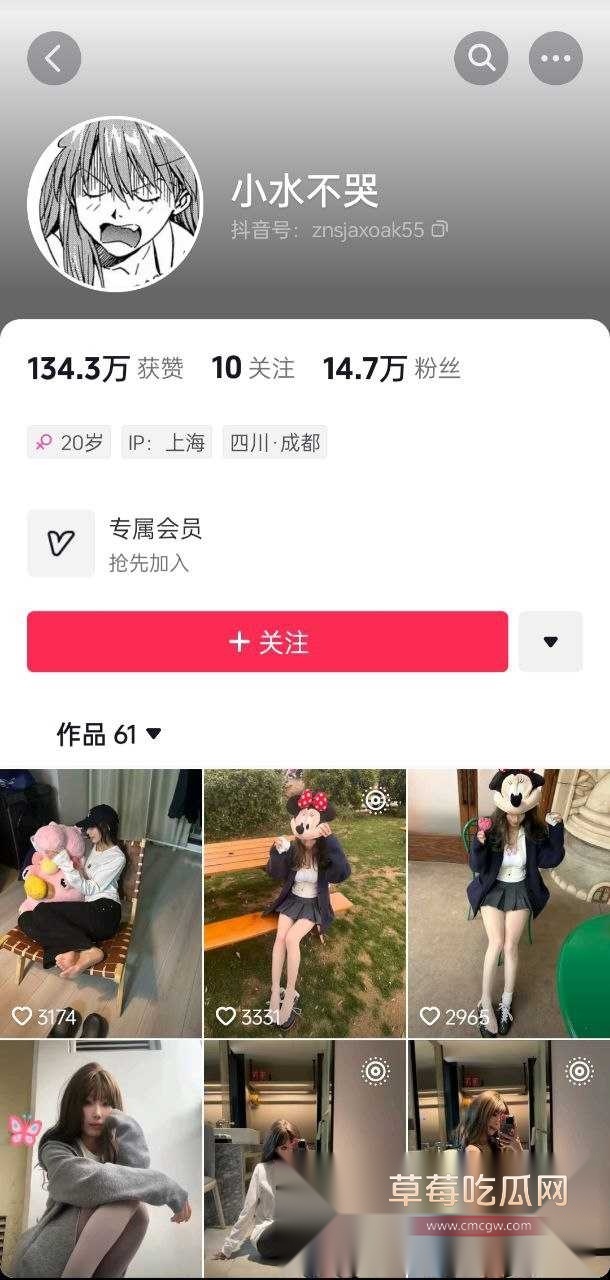
Task: Open the video with 3174 likes
Action: click(x=100, y=903)
